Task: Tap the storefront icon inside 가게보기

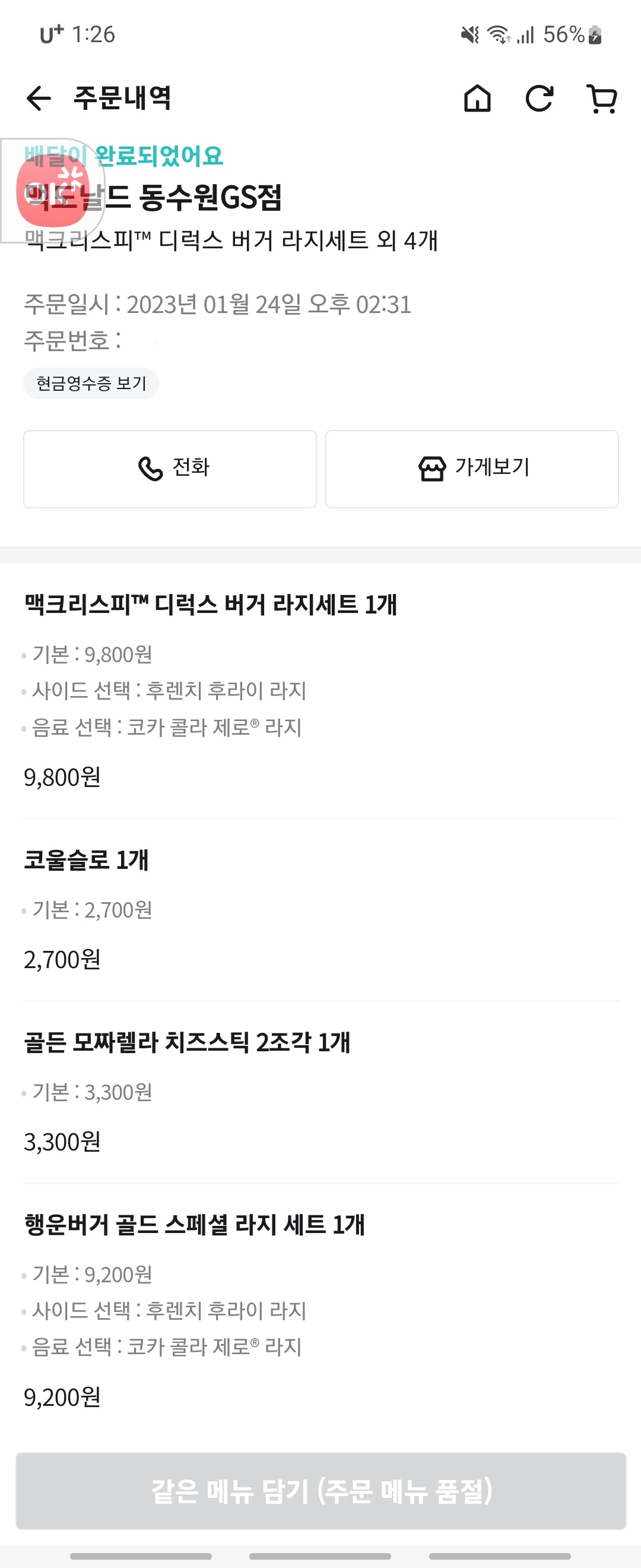Action: [432, 467]
